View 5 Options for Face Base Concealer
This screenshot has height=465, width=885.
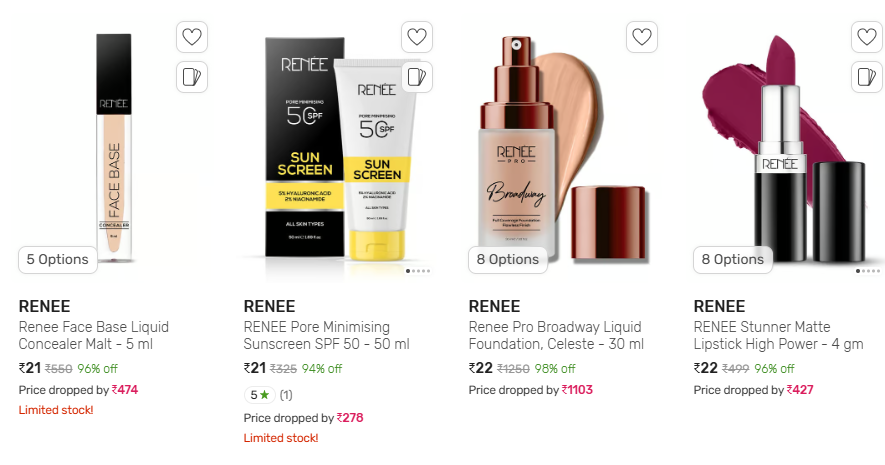[58, 259]
